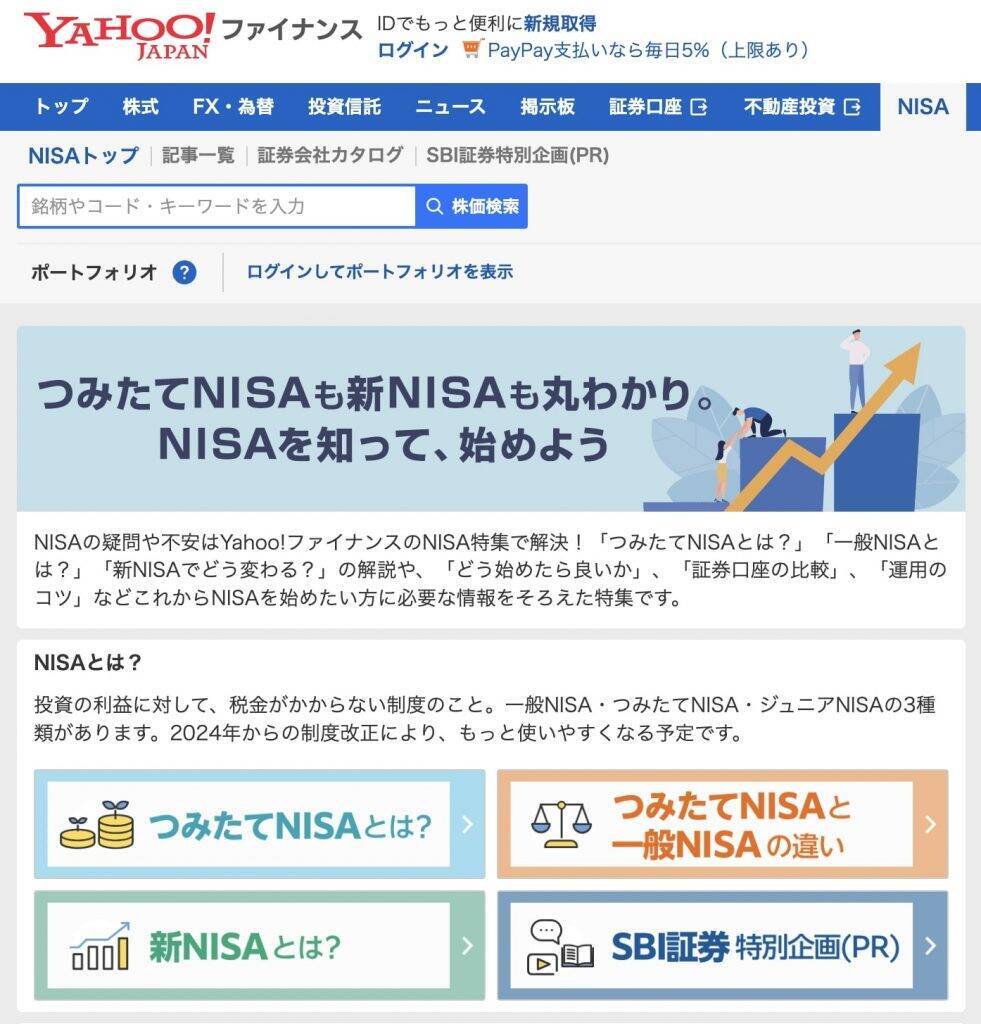Select the 投資信託 tab
The width and height of the screenshot is (981, 1024).
(344, 107)
